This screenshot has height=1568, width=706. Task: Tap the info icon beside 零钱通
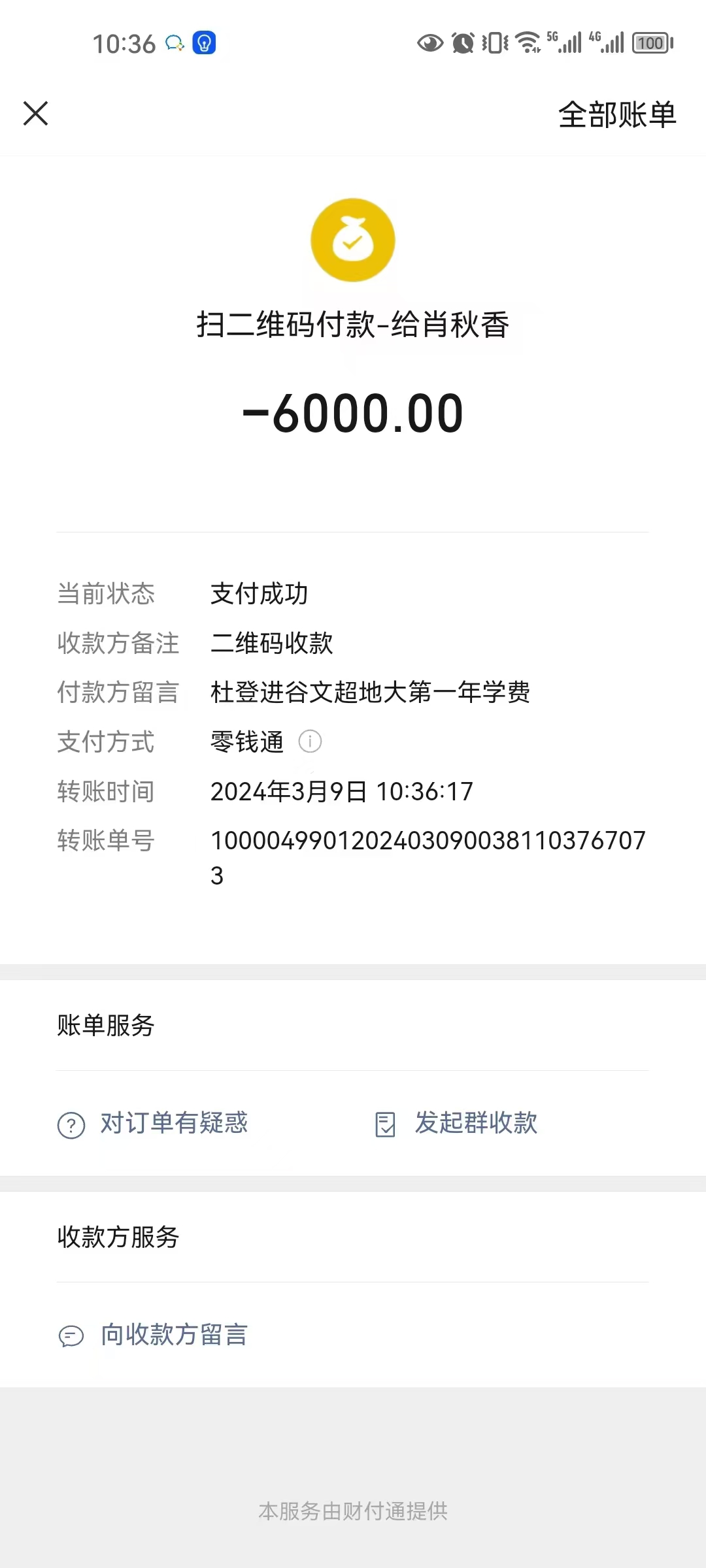point(310,742)
